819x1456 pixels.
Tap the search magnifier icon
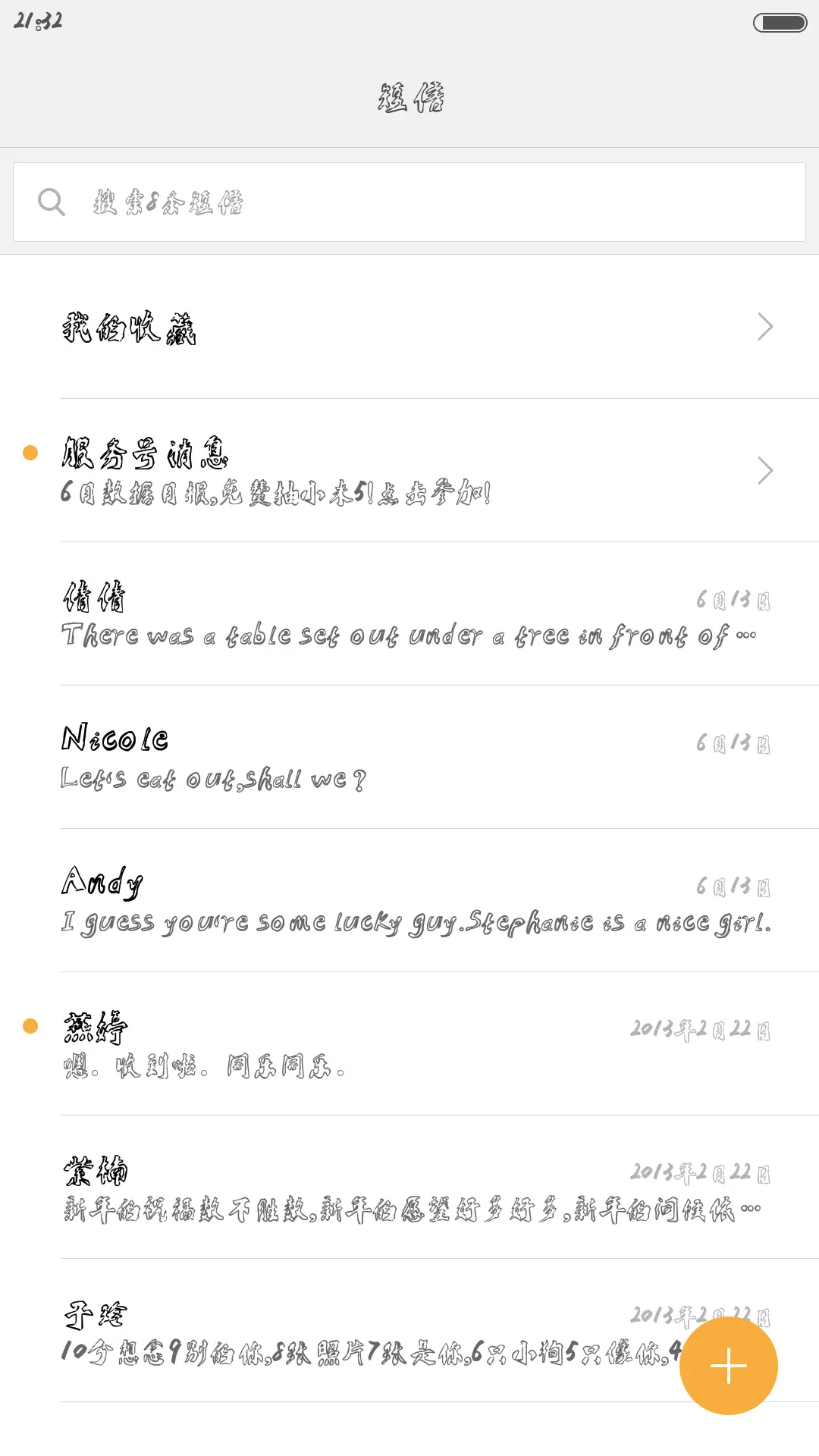click(51, 201)
